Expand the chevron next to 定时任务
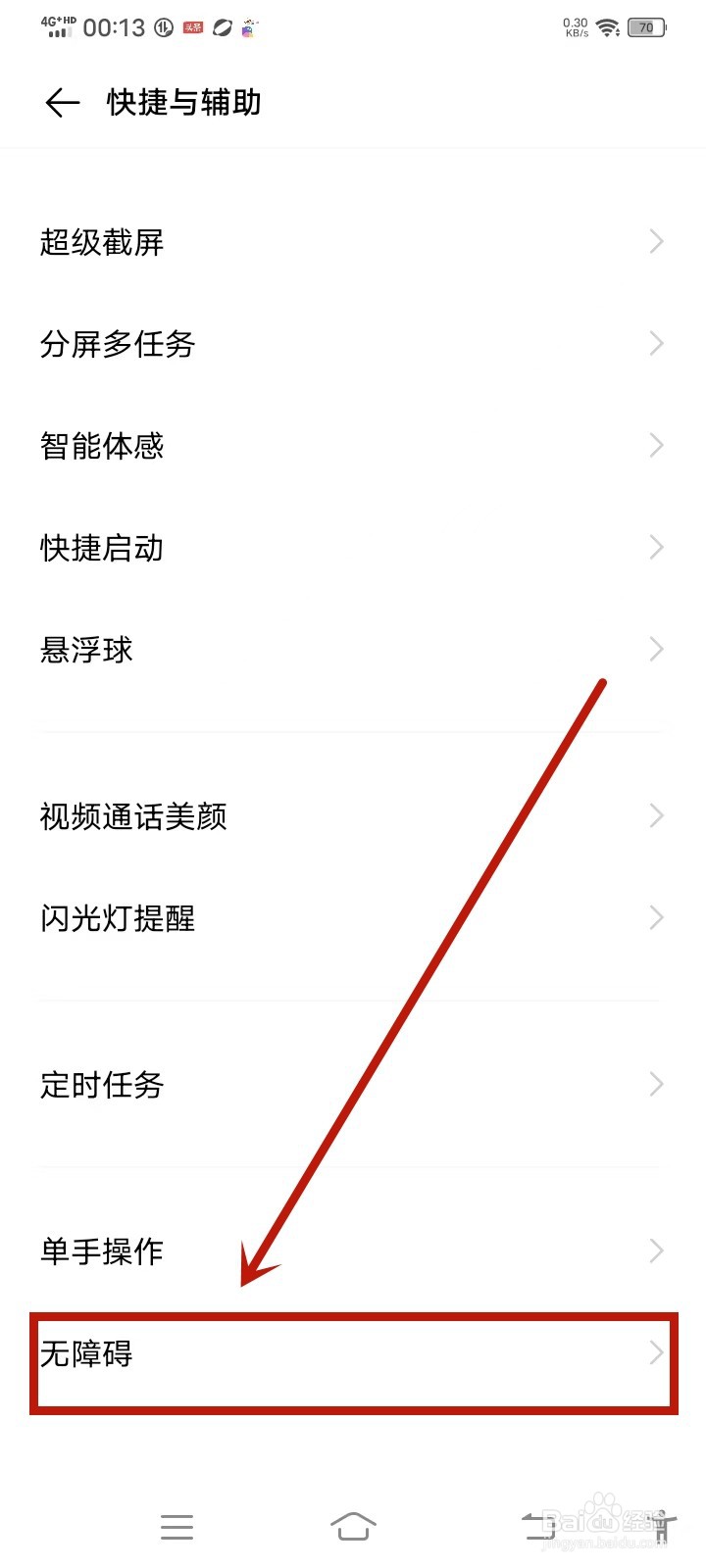This screenshot has height=1568, width=706. pyautogui.click(x=655, y=1084)
